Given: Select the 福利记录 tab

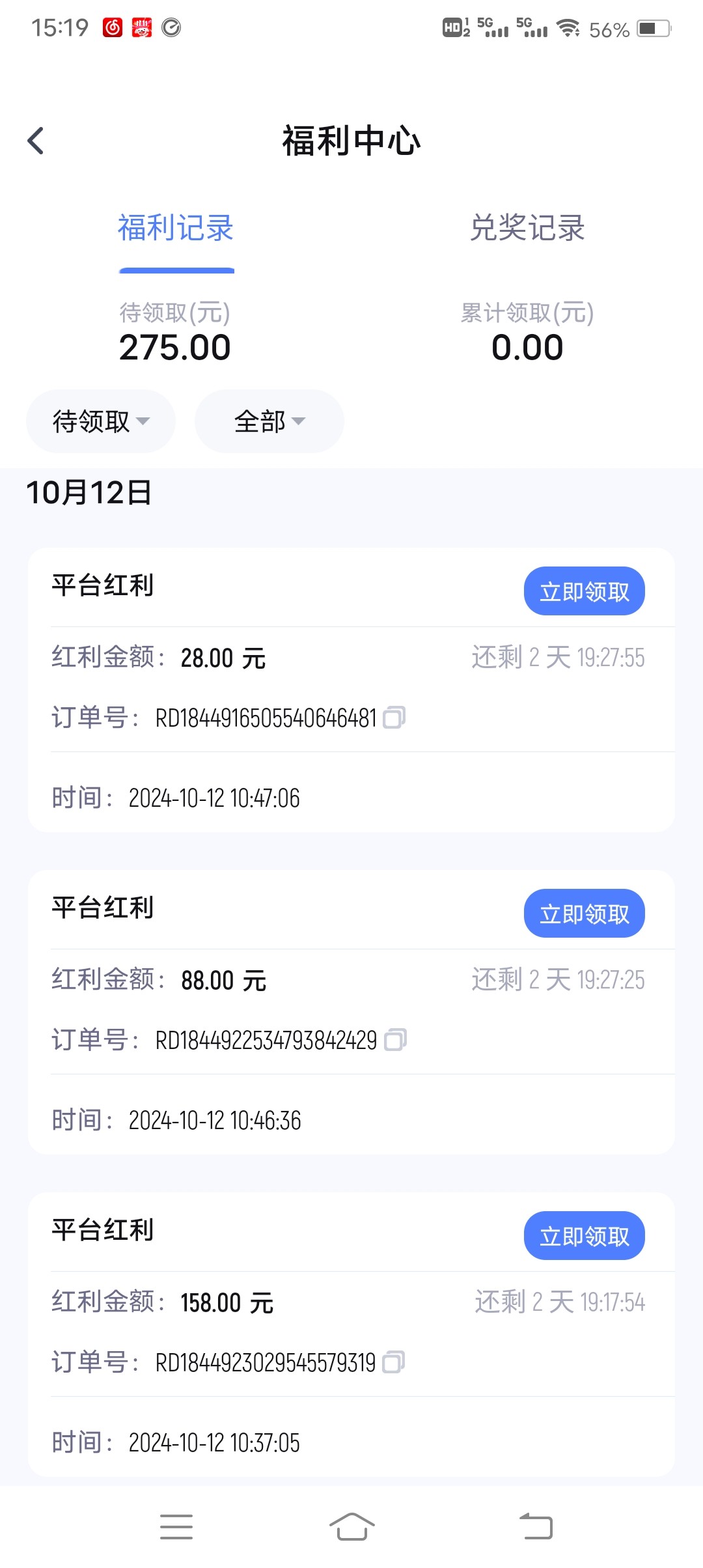Looking at the screenshot, I should point(176,228).
